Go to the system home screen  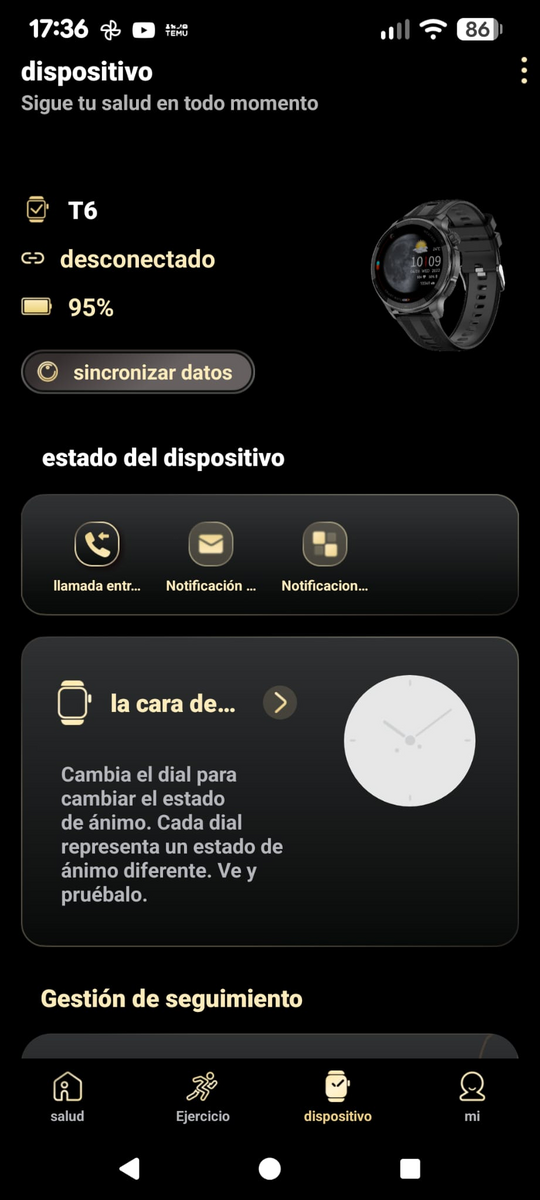[x=270, y=1168]
